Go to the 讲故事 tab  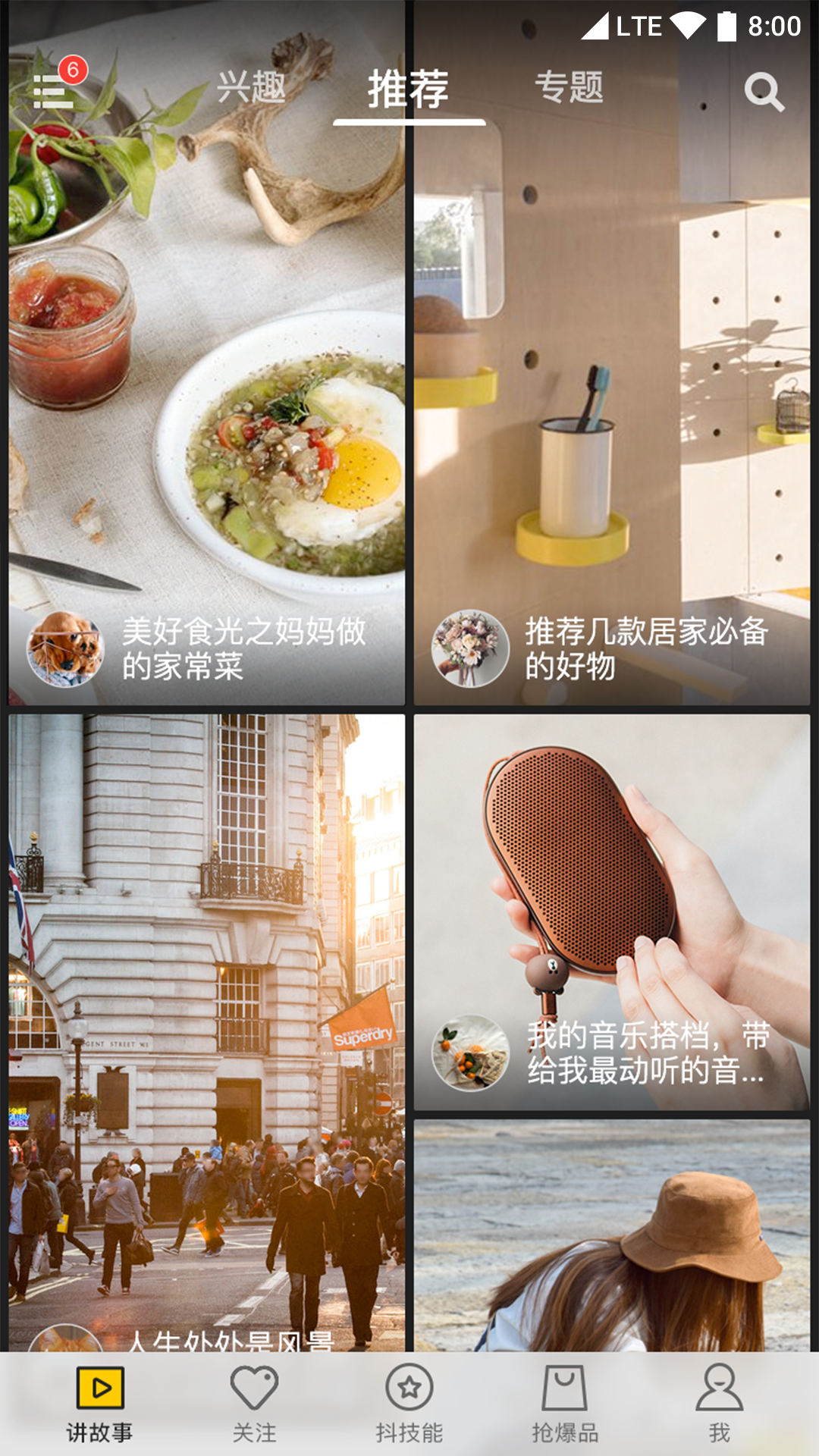(99, 1404)
